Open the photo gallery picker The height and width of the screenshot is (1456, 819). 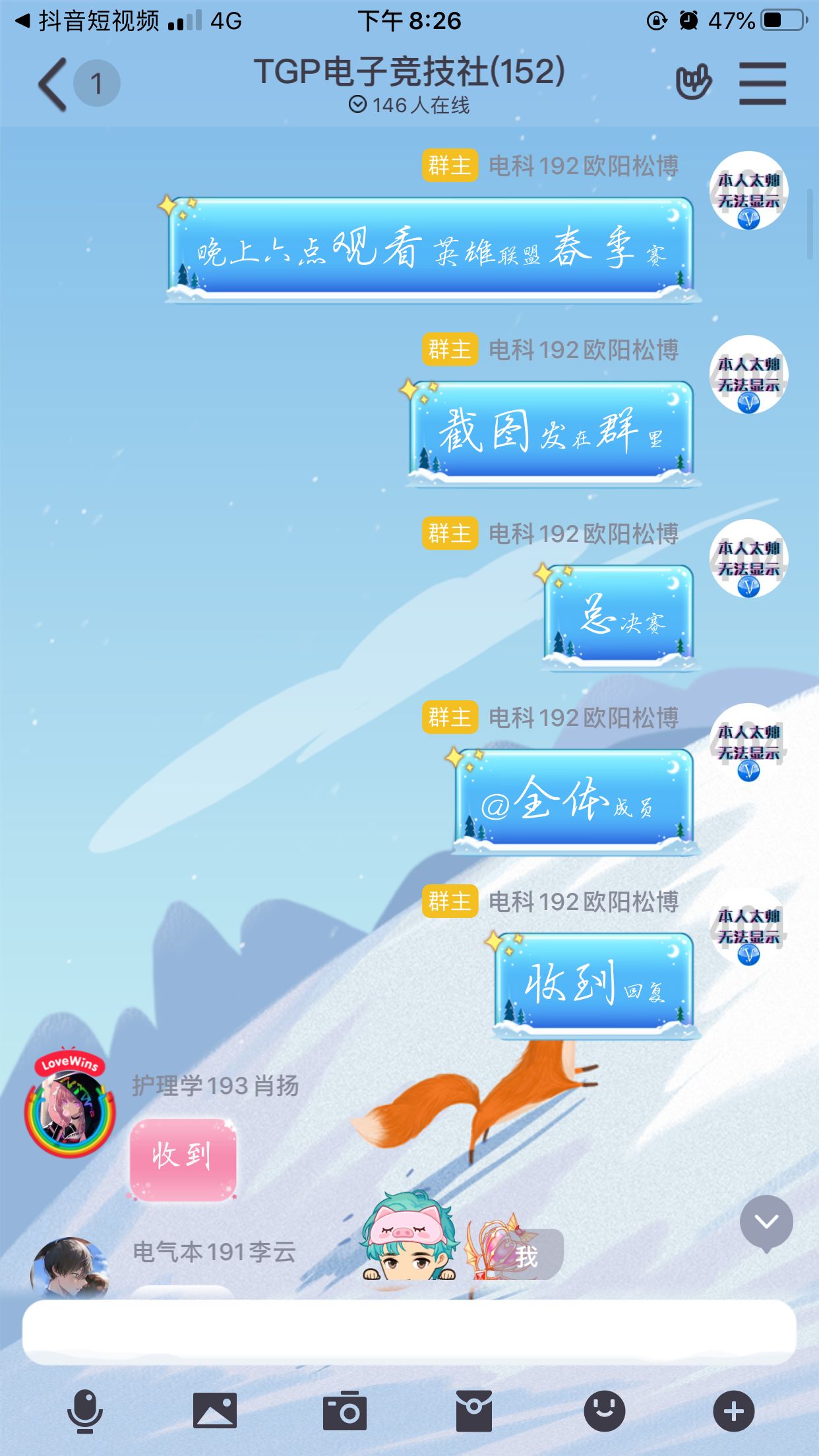click(x=214, y=1411)
